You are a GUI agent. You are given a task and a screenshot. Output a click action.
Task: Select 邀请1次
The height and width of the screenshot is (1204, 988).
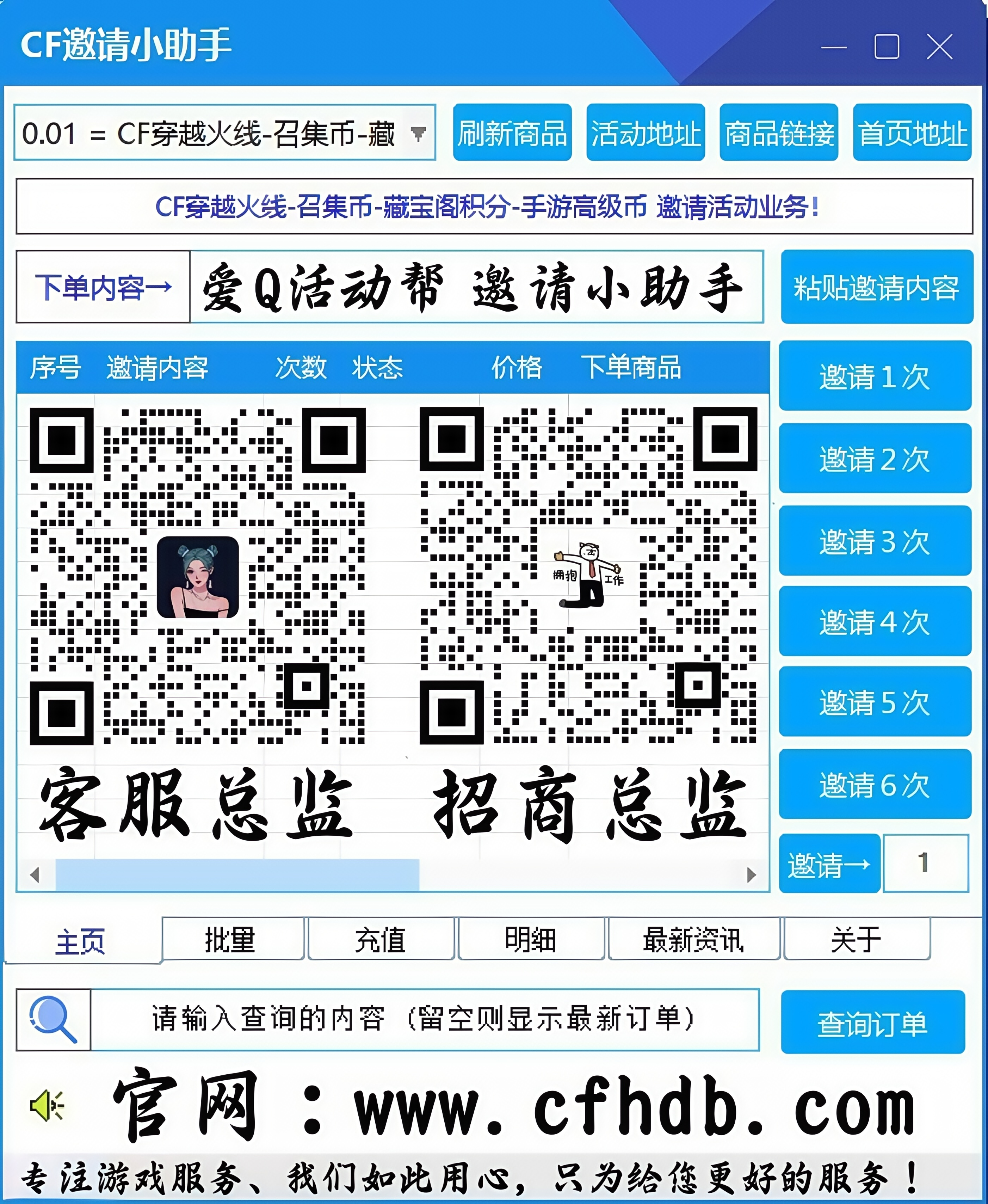pos(875,376)
